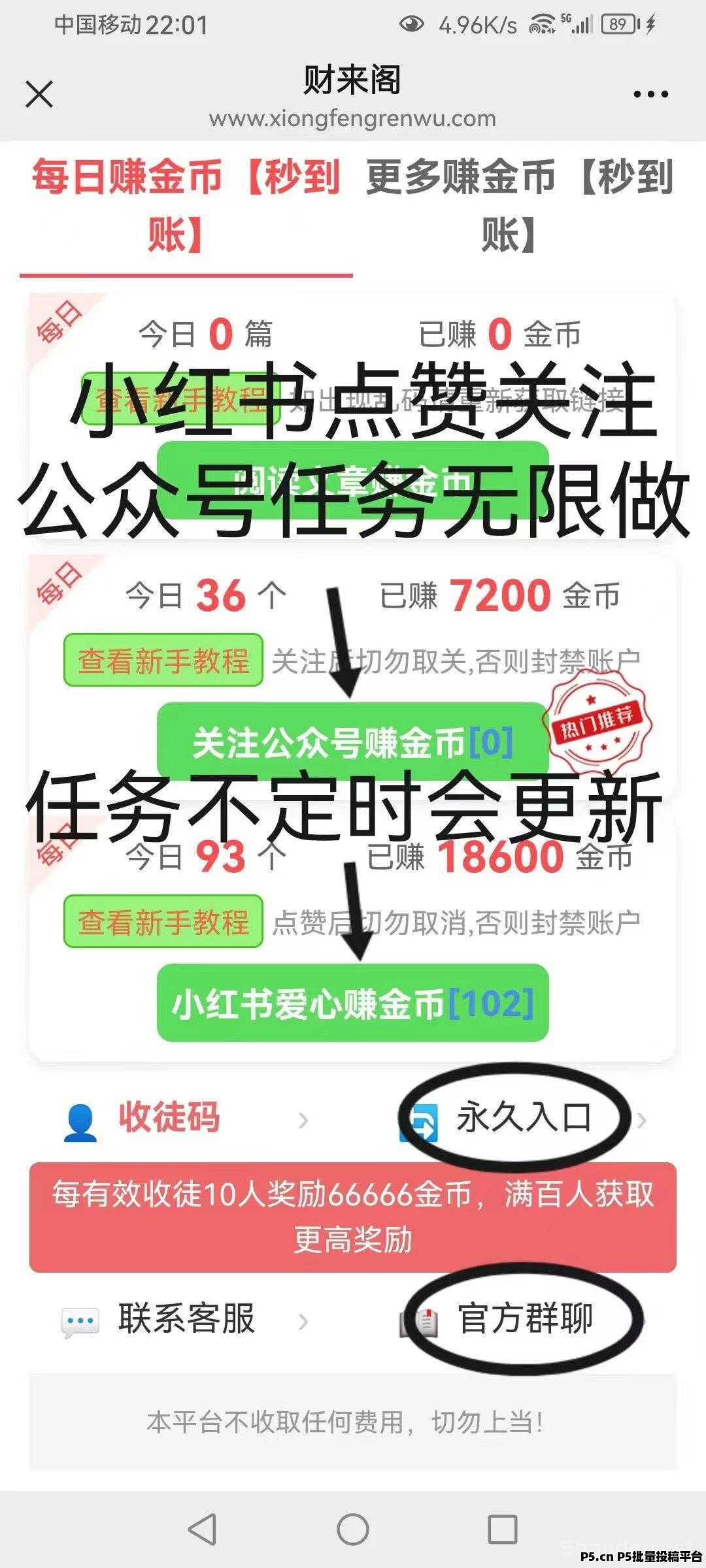The image size is (706, 1568).
Task: Tap the system back button
Action: (202, 1529)
